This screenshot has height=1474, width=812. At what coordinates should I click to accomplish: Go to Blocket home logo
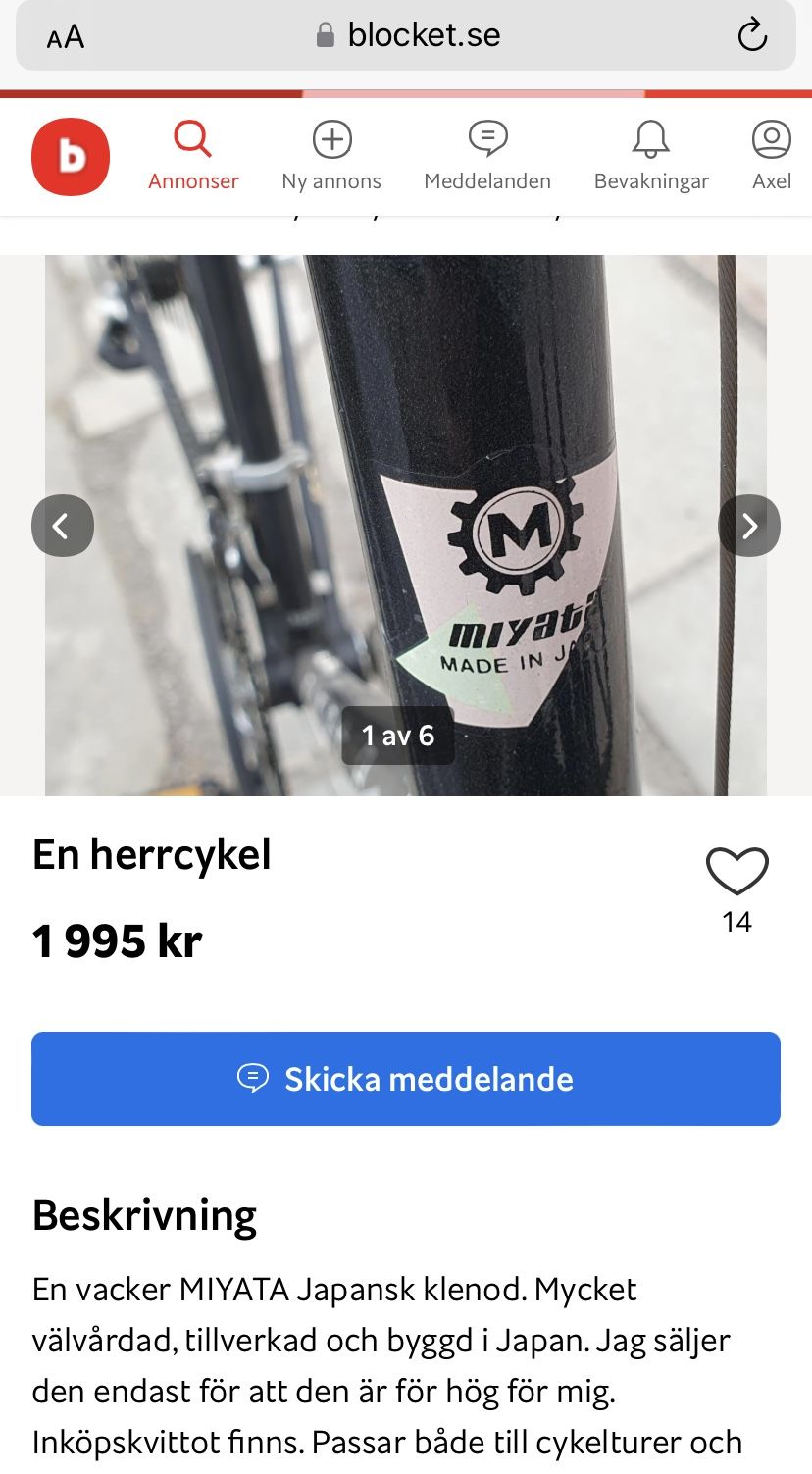[x=71, y=157]
